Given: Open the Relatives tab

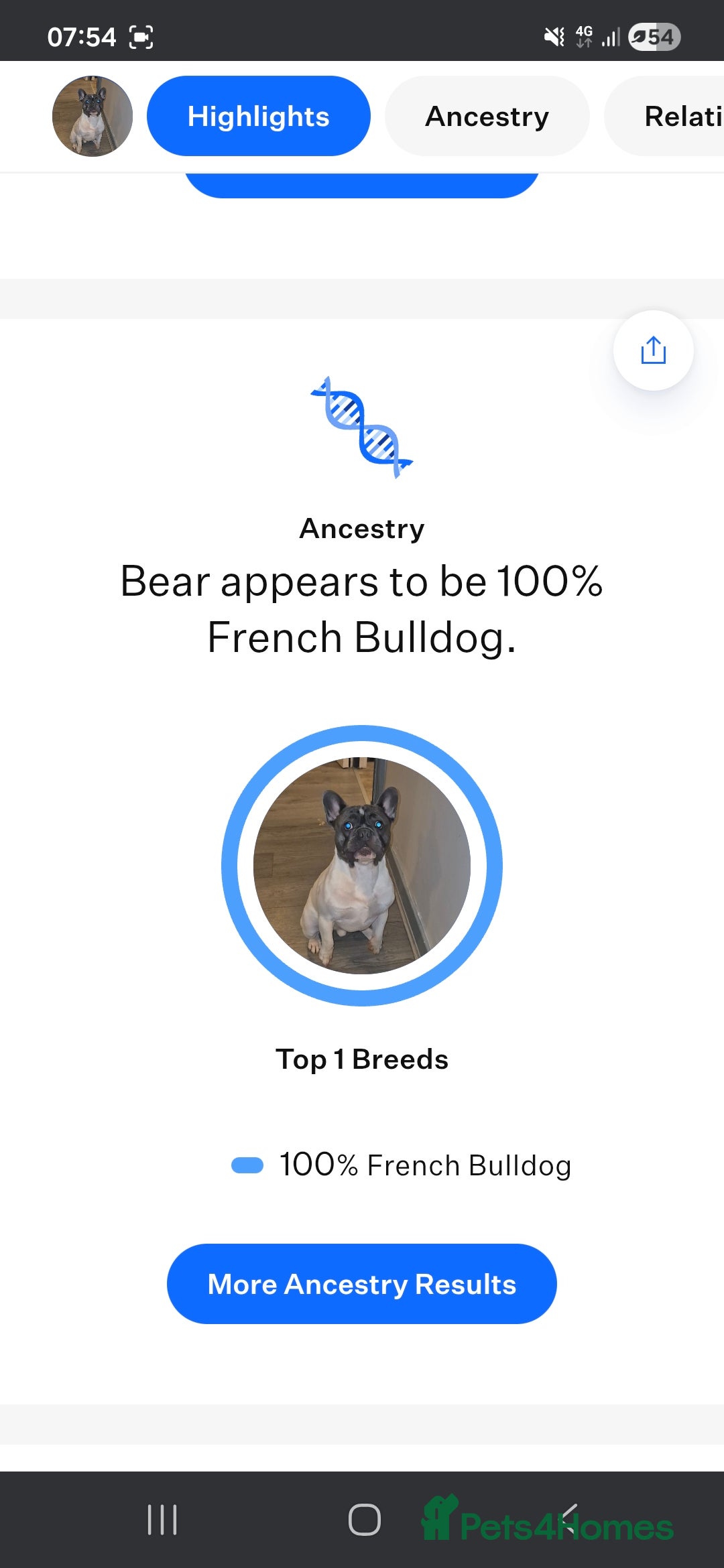Looking at the screenshot, I should (x=677, y=115).
